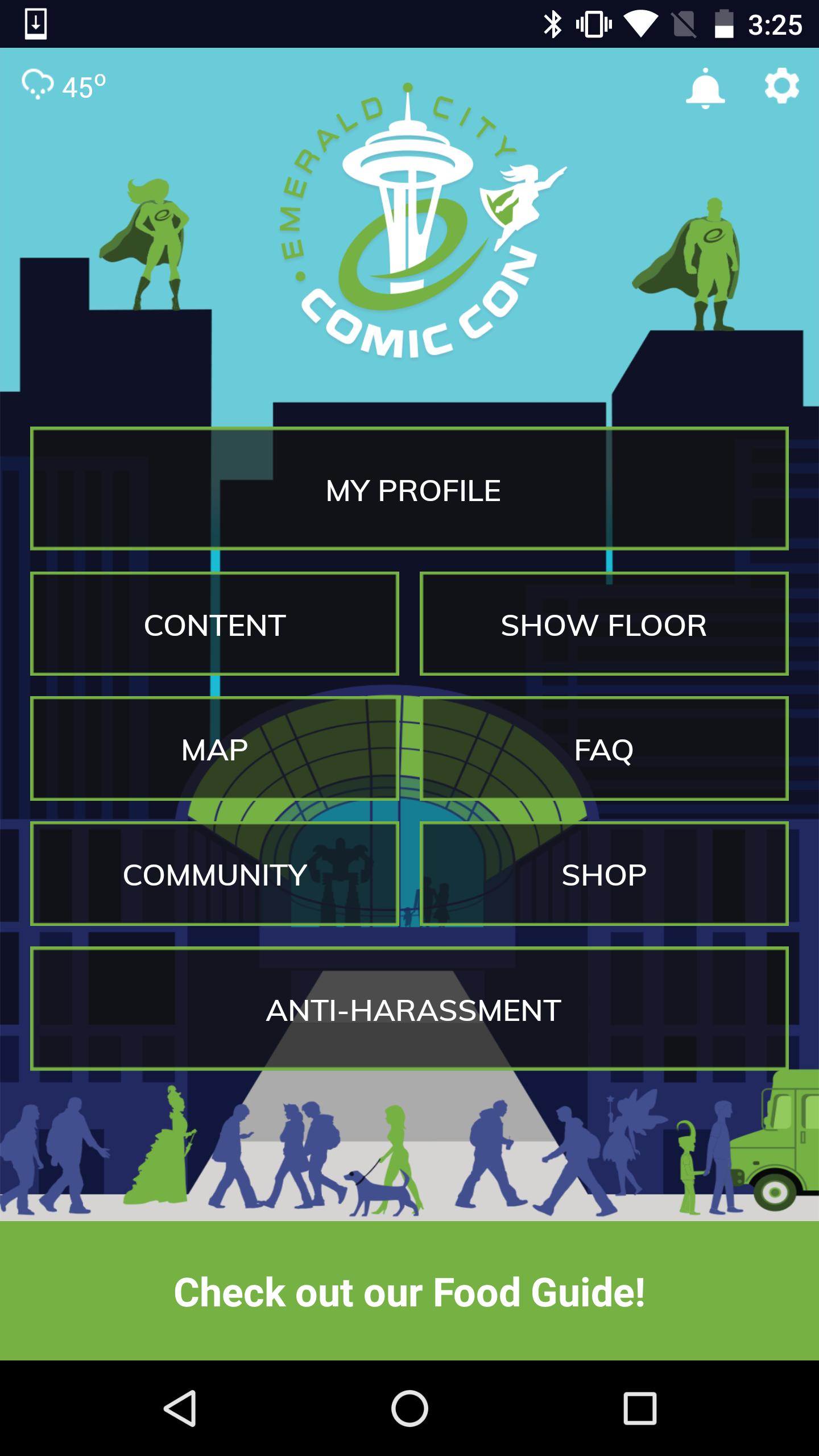Open My Profile
The height and width of the screenshot is (1456, 819).
(x=409, y=489)
